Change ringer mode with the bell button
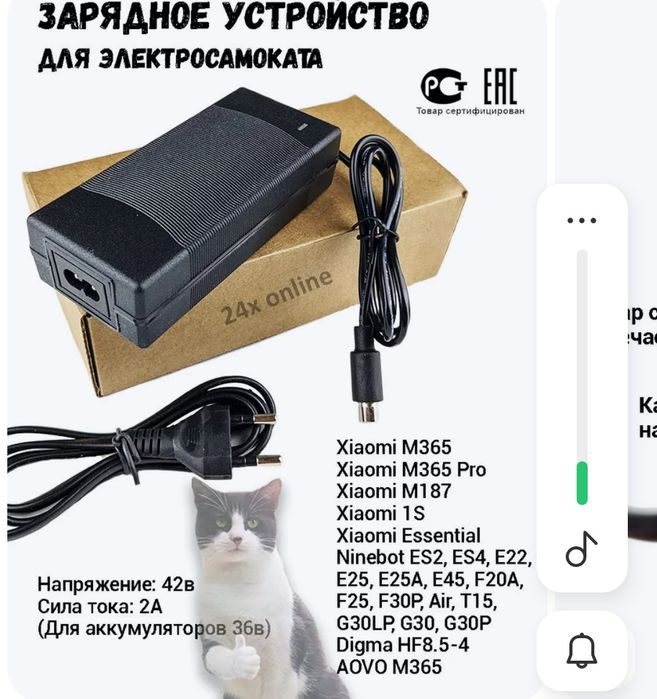 coord(582,651)
